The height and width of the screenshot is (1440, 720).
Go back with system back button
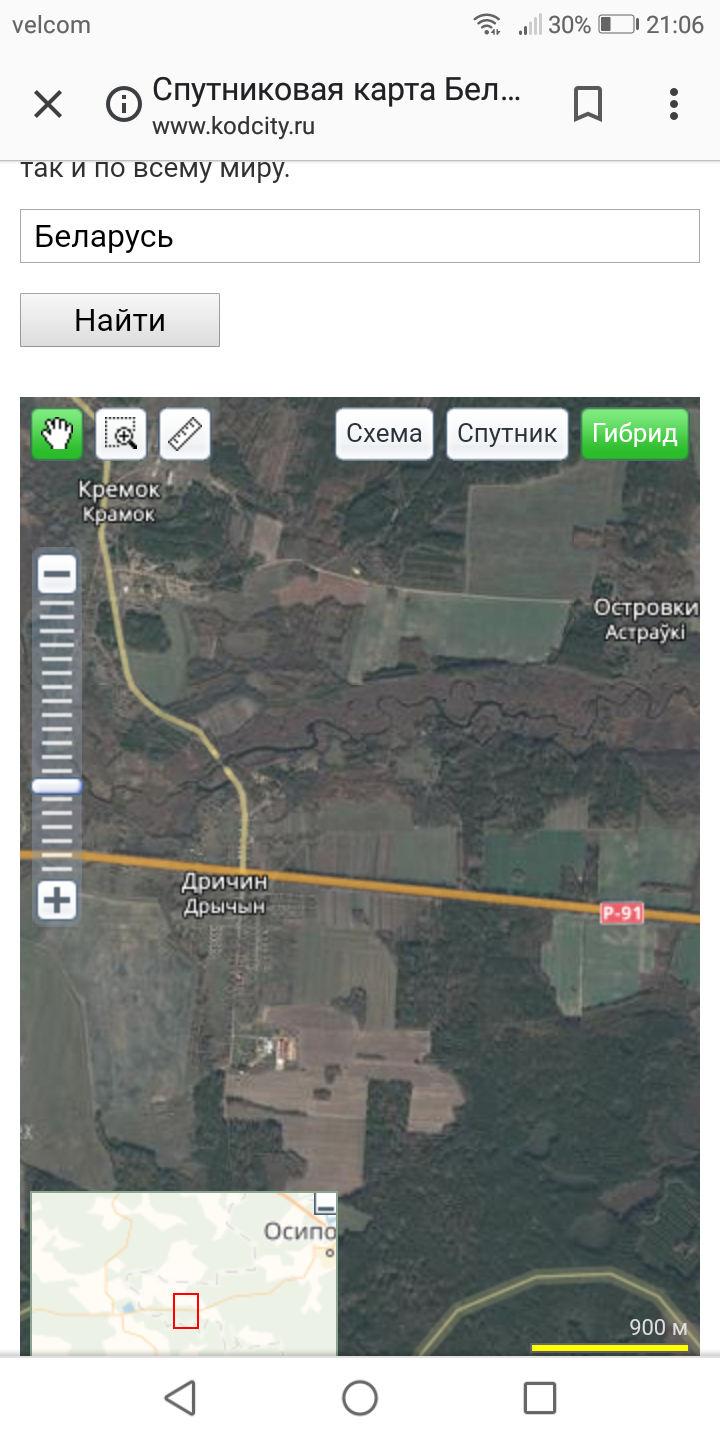tap(180, 1397)
